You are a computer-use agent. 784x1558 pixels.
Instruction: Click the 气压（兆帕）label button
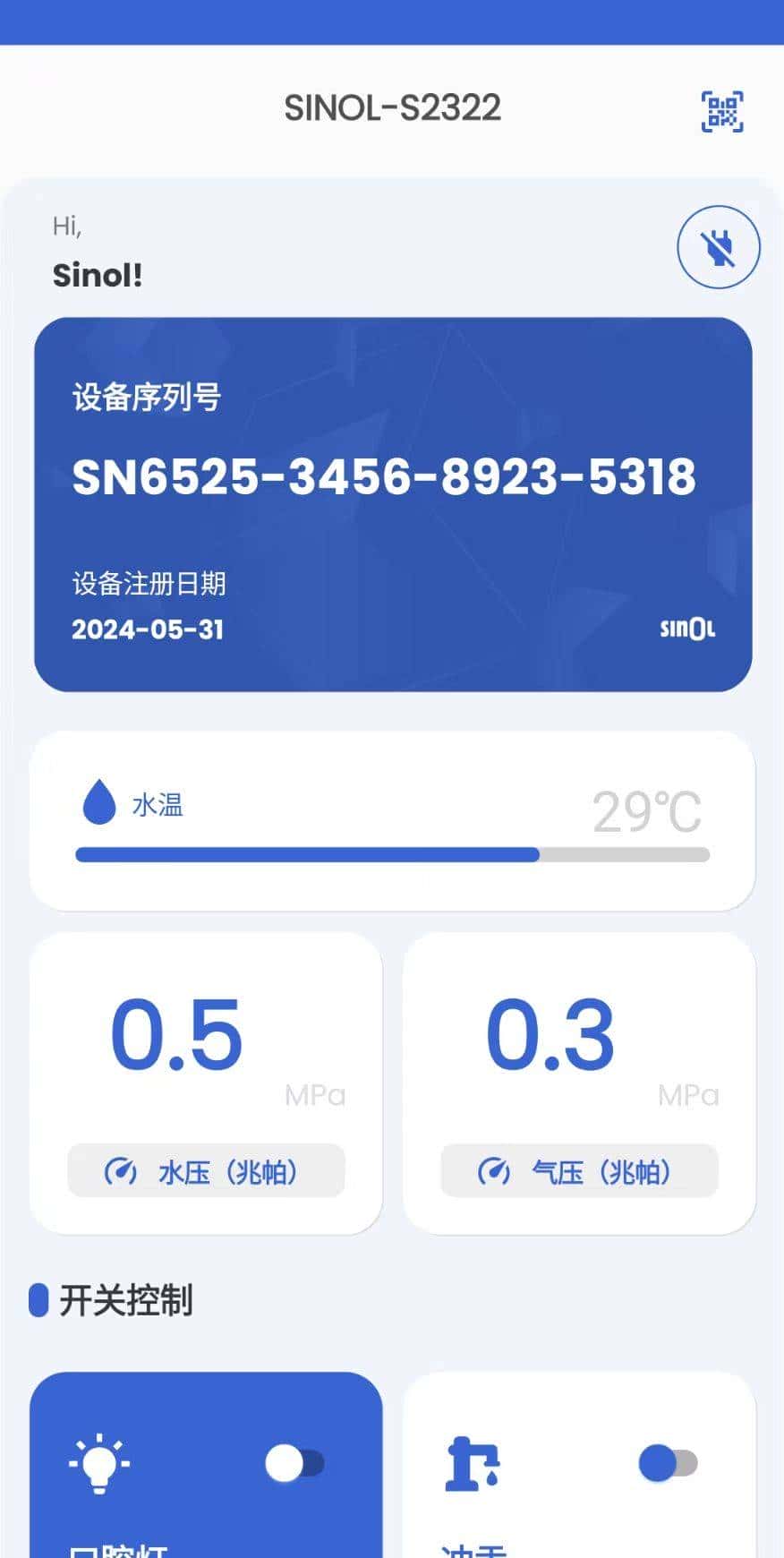coord(579,1170)
